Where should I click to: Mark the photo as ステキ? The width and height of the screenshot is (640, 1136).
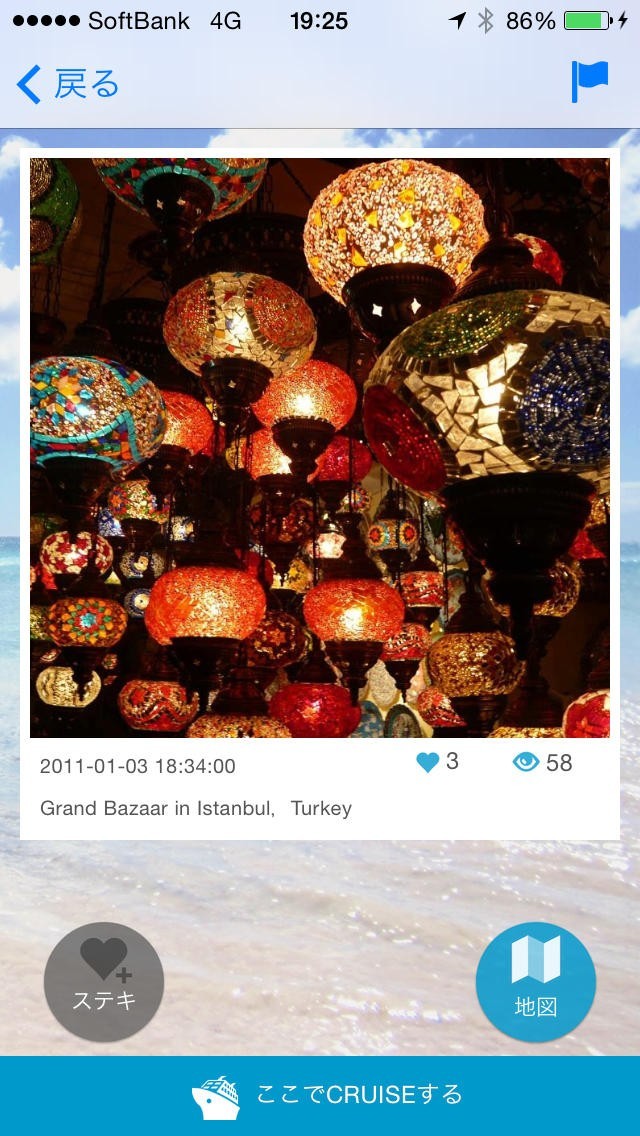pos(104,981)
